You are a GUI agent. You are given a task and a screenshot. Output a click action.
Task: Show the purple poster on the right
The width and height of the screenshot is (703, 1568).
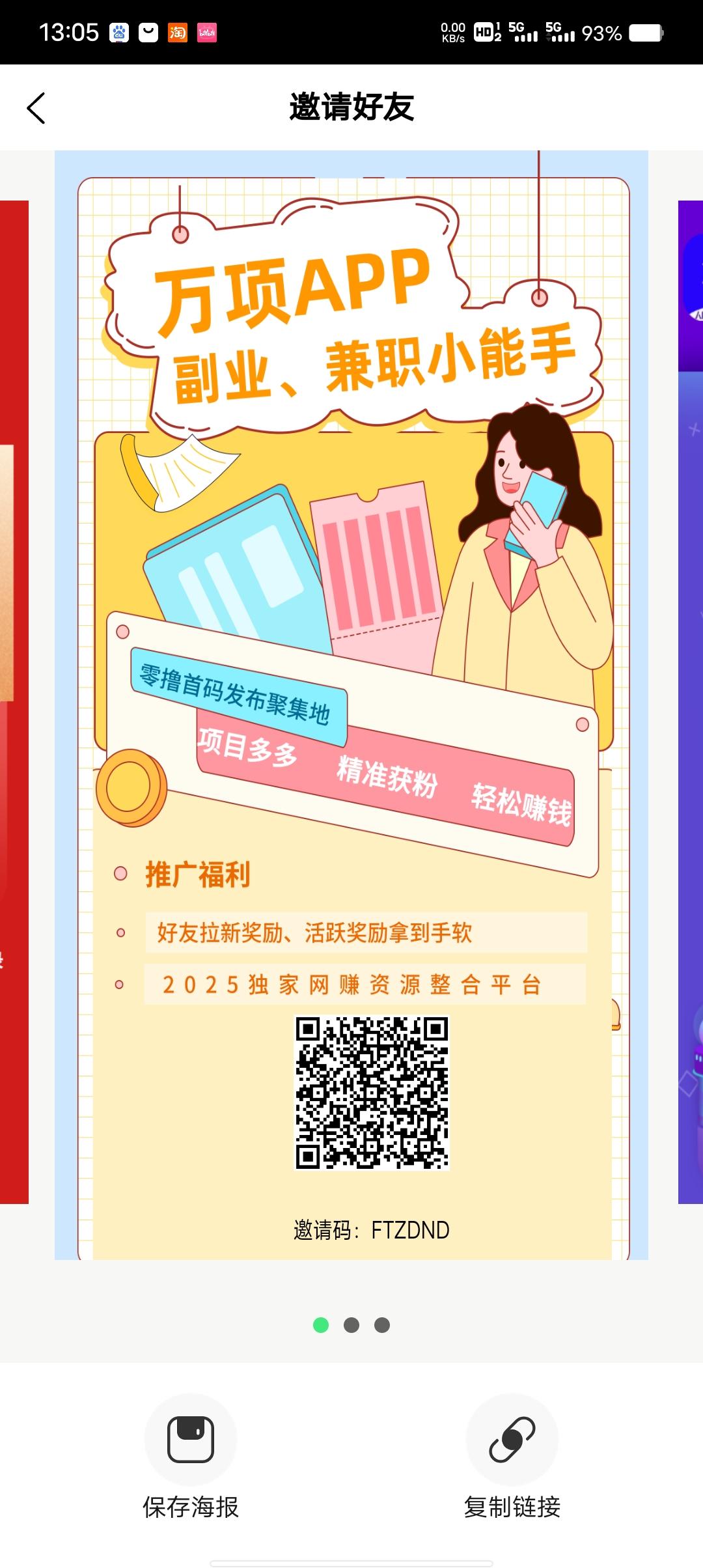click(x=691, y=702)
